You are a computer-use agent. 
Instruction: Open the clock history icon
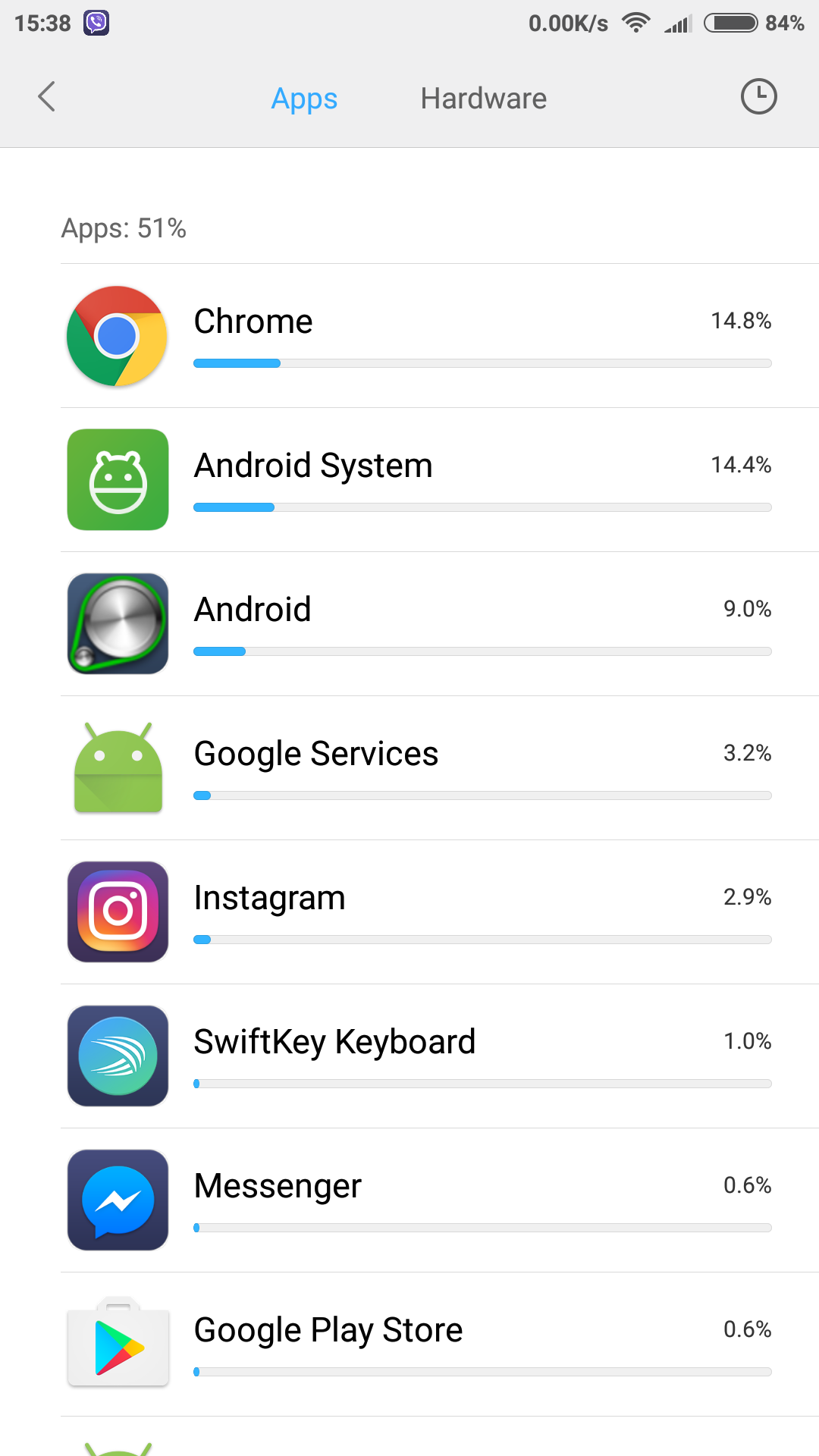(758, 97)
